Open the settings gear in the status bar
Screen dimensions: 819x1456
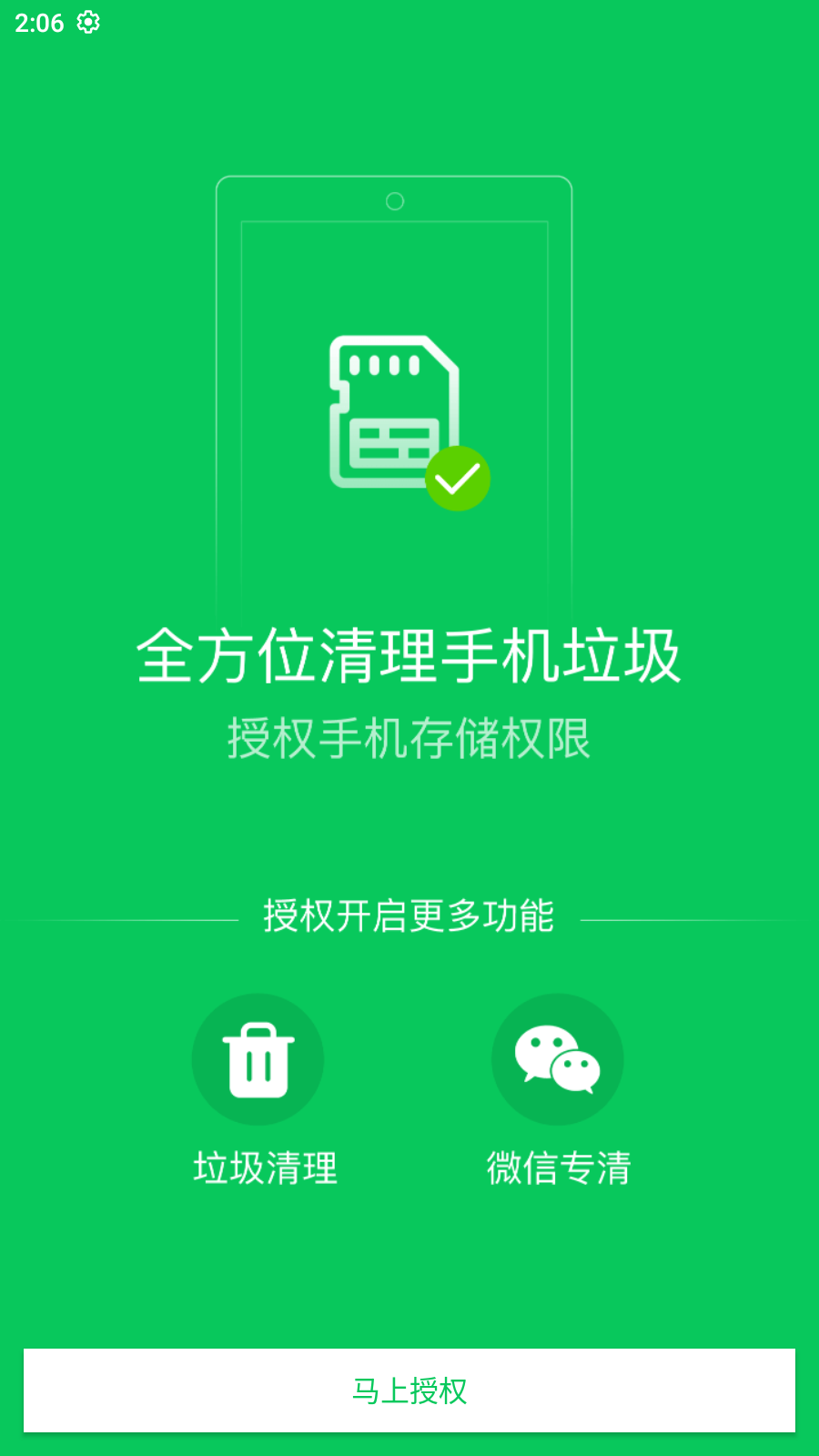click(88, 23)
